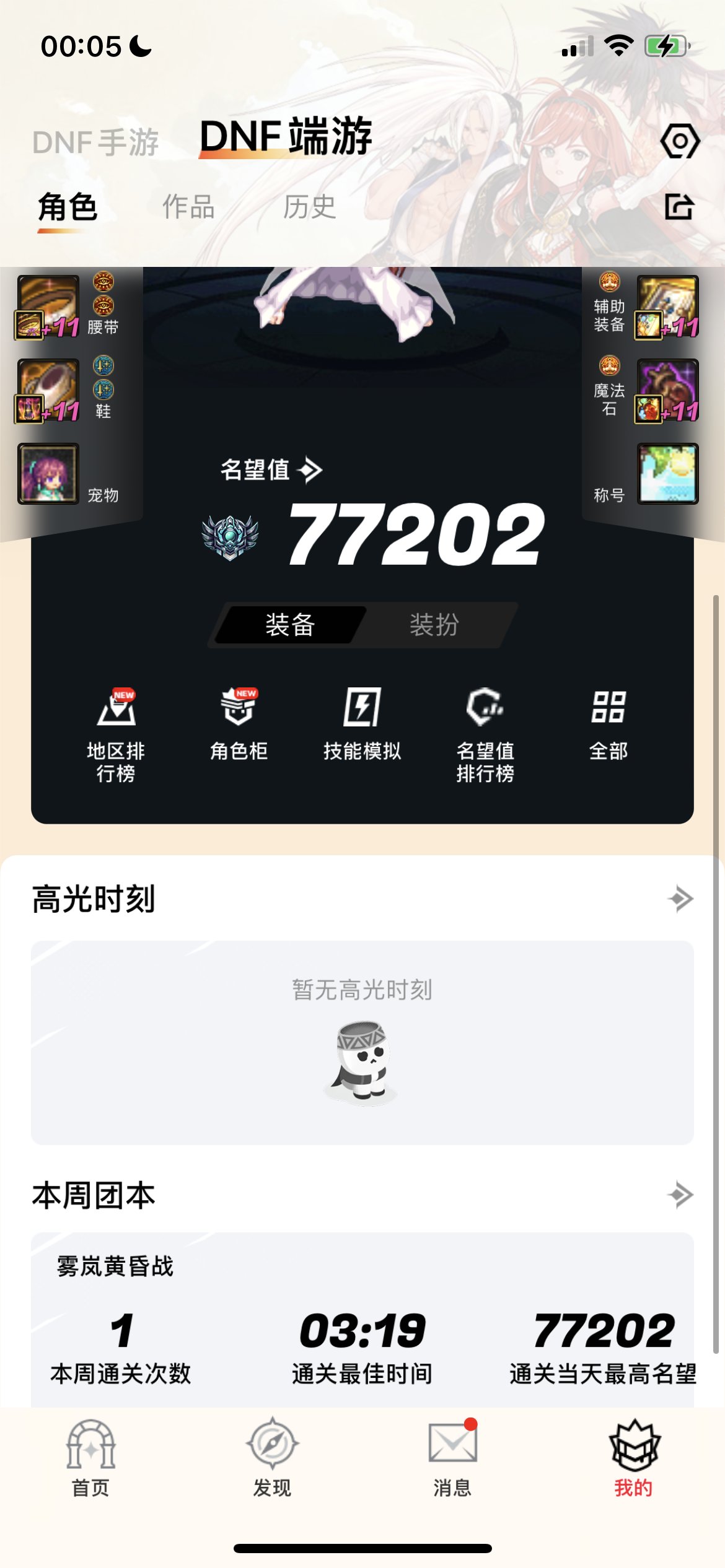Select the DNF端游 tab
The height and width of the screenshot is (1568, 725).
click(286, 137)
